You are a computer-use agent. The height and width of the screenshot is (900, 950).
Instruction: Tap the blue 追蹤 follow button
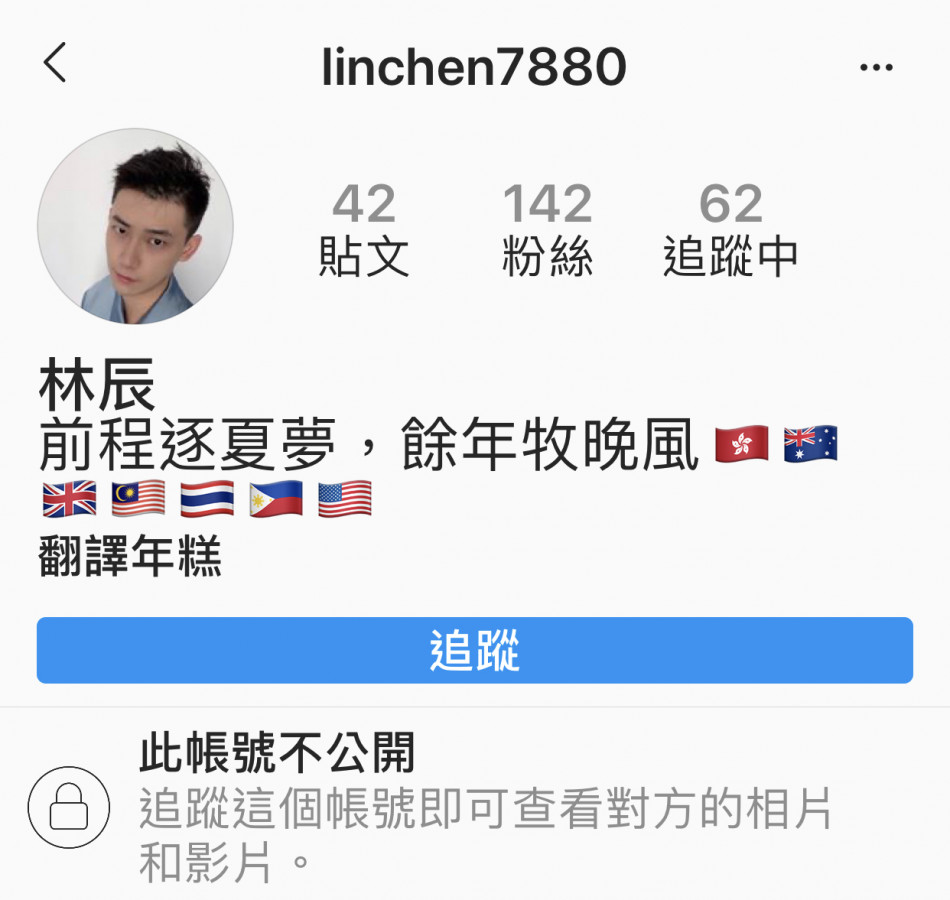[x=474, y=651]
